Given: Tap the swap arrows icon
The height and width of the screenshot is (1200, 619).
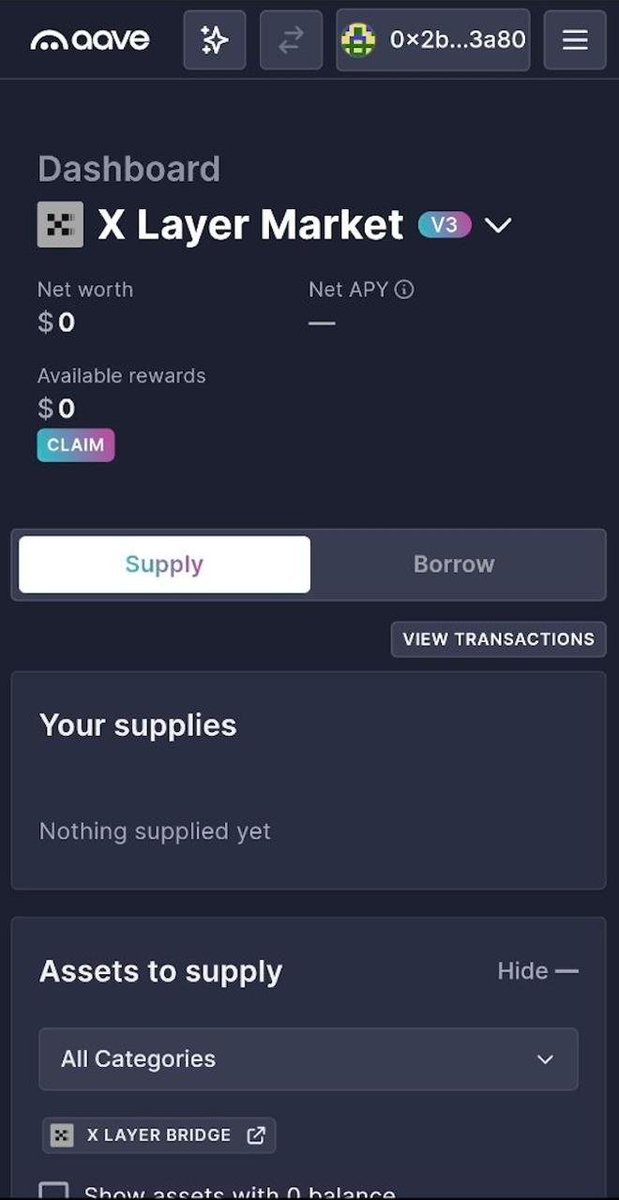Looking at the screenshot, I should coord(291,40).
